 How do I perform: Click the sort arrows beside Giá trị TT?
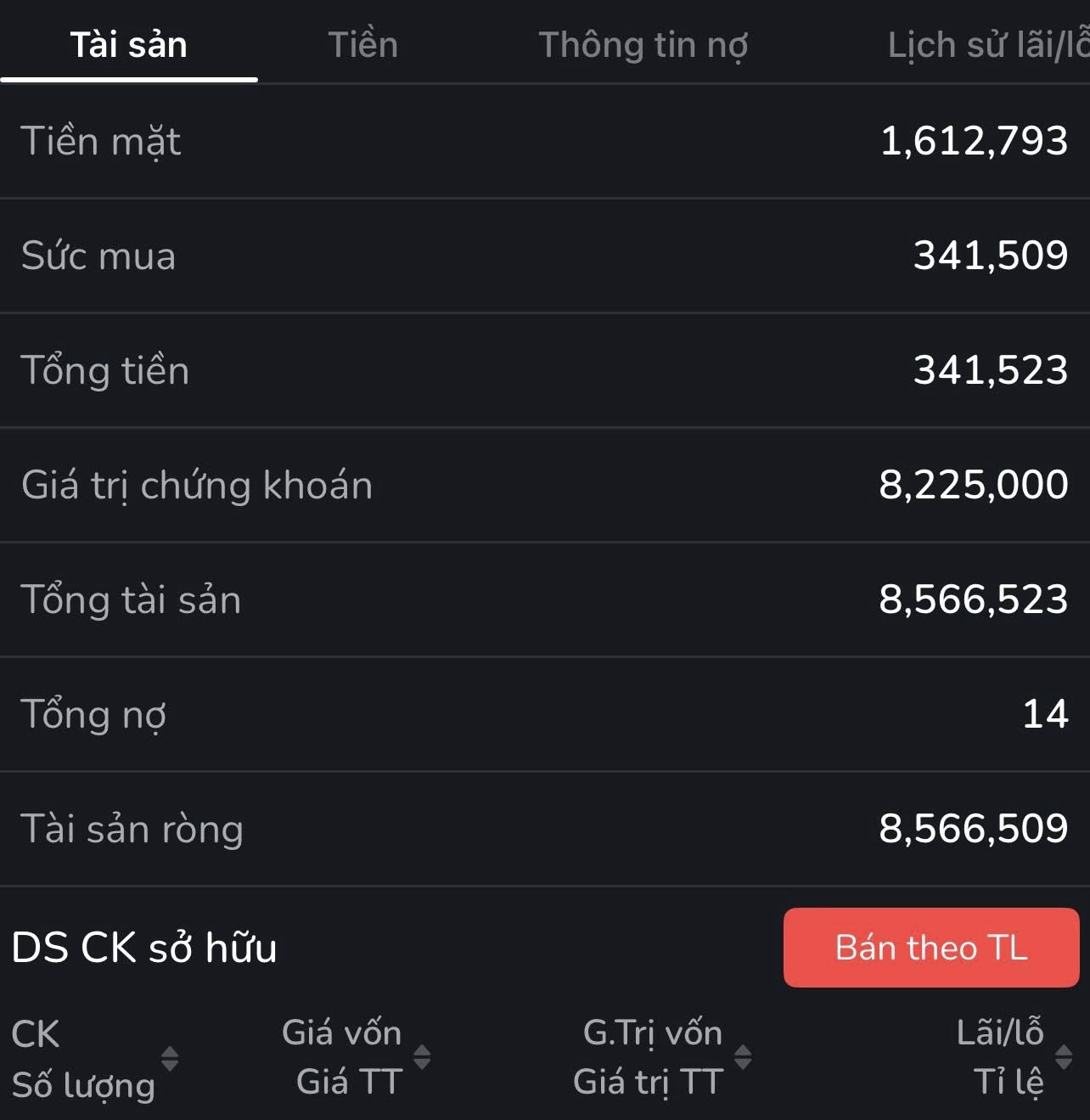click(744, 1059)
